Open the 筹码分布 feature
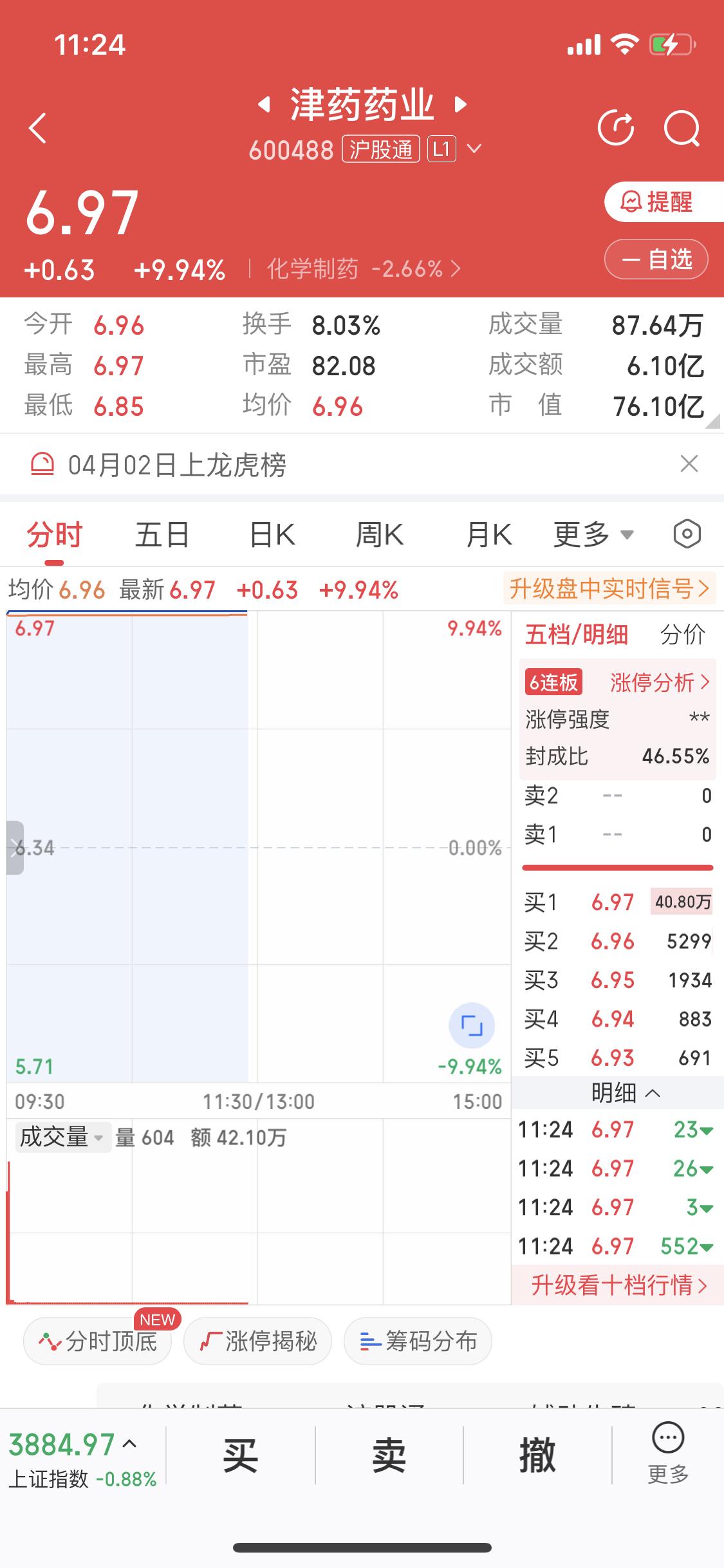Image resolution: width=724 pixels, height=1568 pixels. point(417,1341)
